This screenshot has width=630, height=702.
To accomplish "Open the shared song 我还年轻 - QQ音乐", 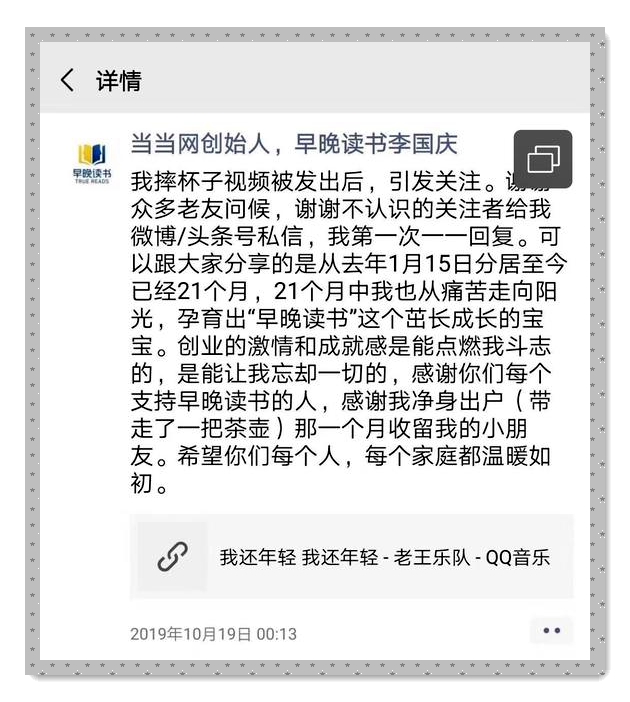I will [x=351, y=556].
